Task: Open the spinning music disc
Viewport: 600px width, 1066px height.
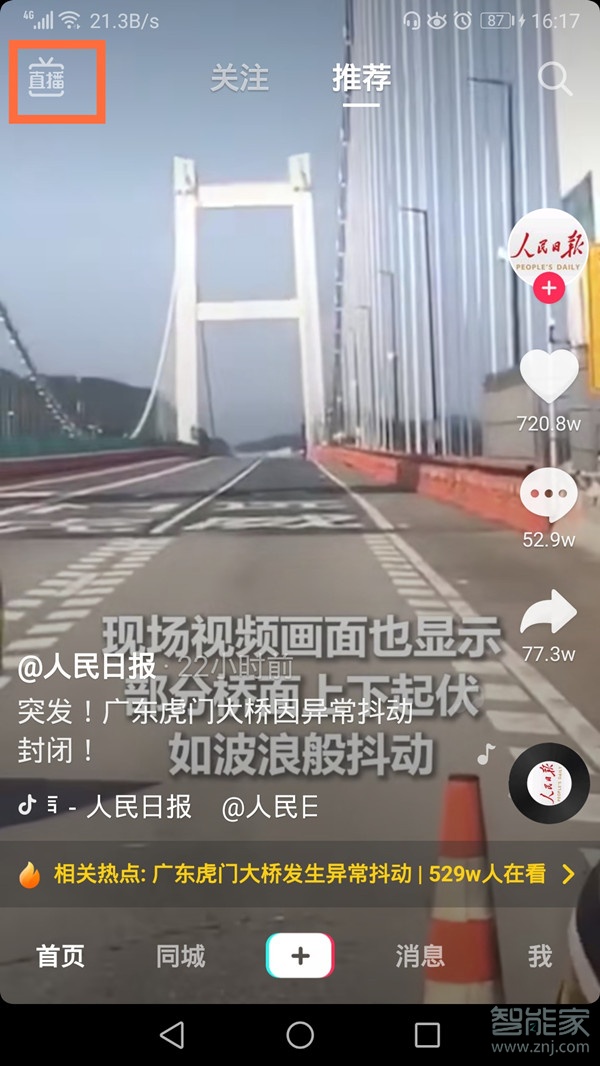Action: [x=548, y=783]
